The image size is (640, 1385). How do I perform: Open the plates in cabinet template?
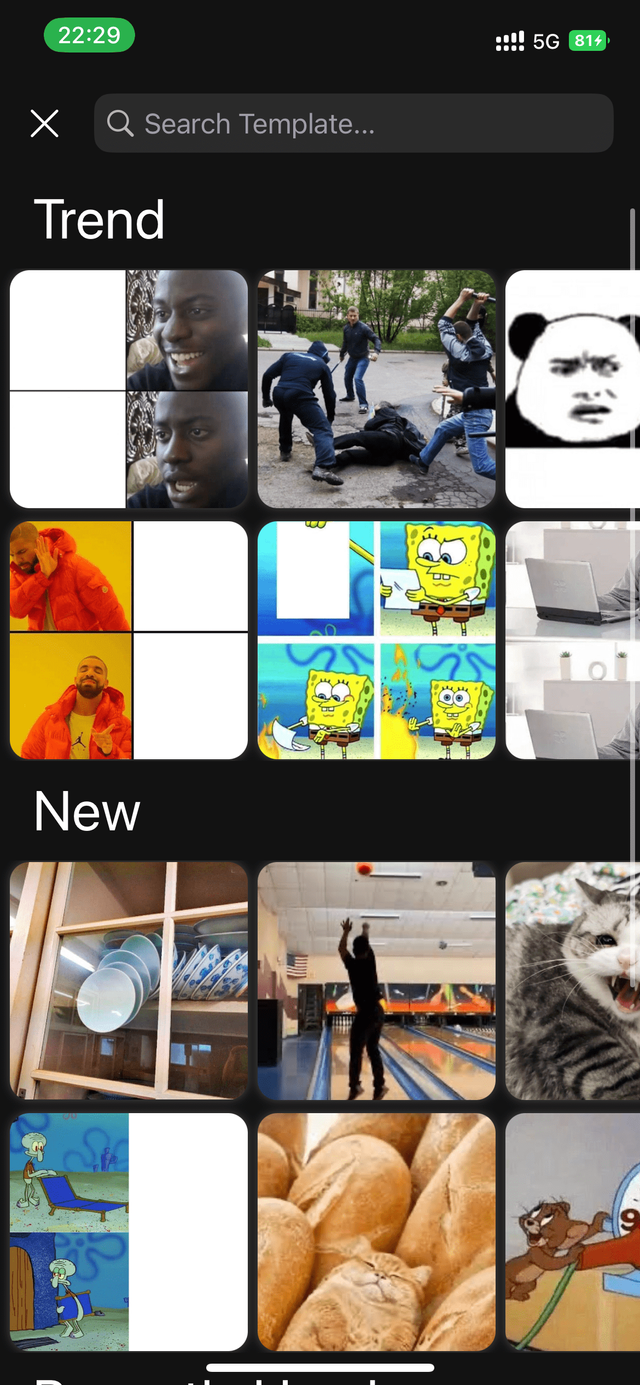point(129,981)
